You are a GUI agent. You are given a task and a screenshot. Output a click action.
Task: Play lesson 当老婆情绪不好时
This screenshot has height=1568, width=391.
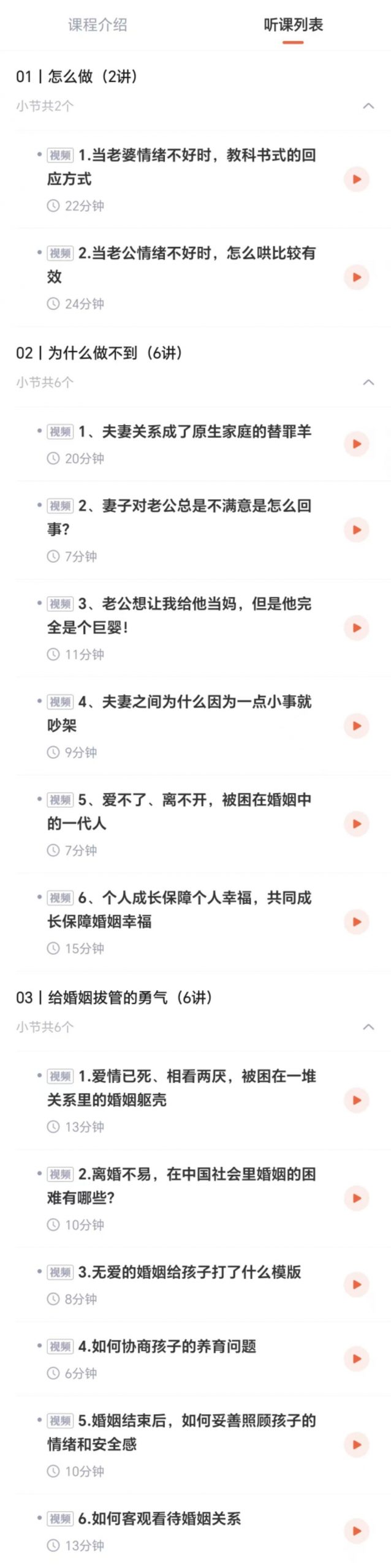point(356,179)
